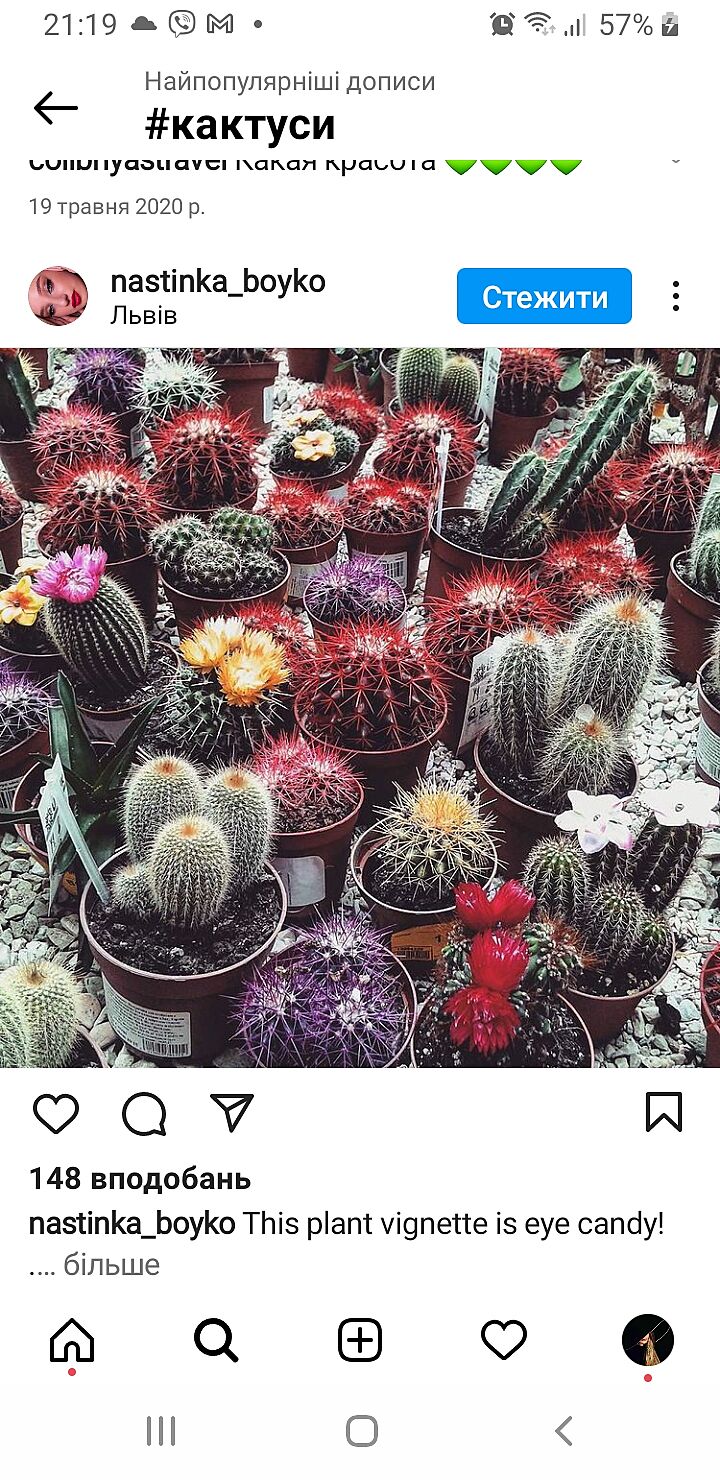
Task: Open the post's three-dot overflow menu
Action: 676,296
